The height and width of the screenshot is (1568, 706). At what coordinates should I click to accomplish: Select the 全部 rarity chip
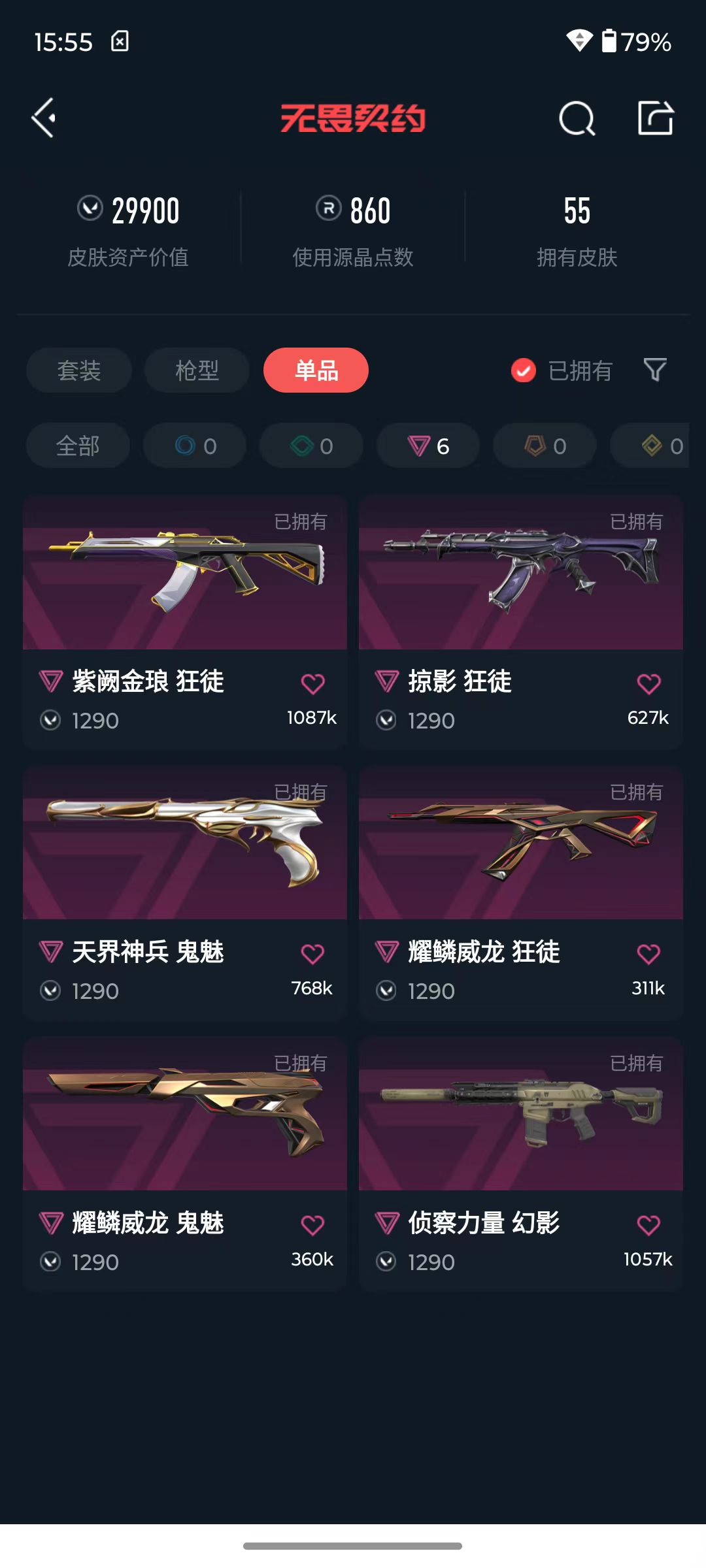coord(78,446)
